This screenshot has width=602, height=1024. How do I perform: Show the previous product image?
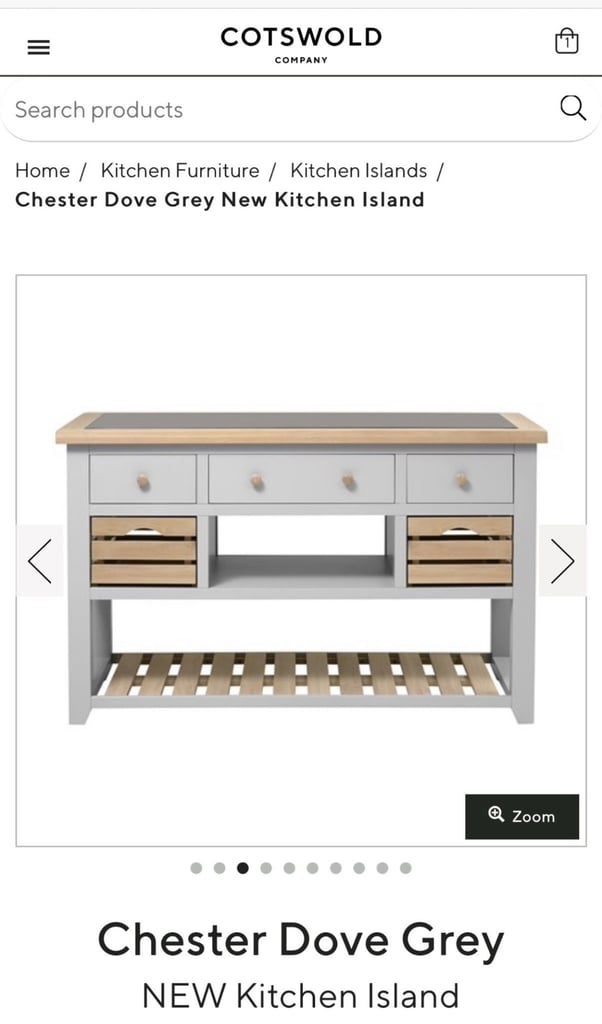[x=40, y=560]
